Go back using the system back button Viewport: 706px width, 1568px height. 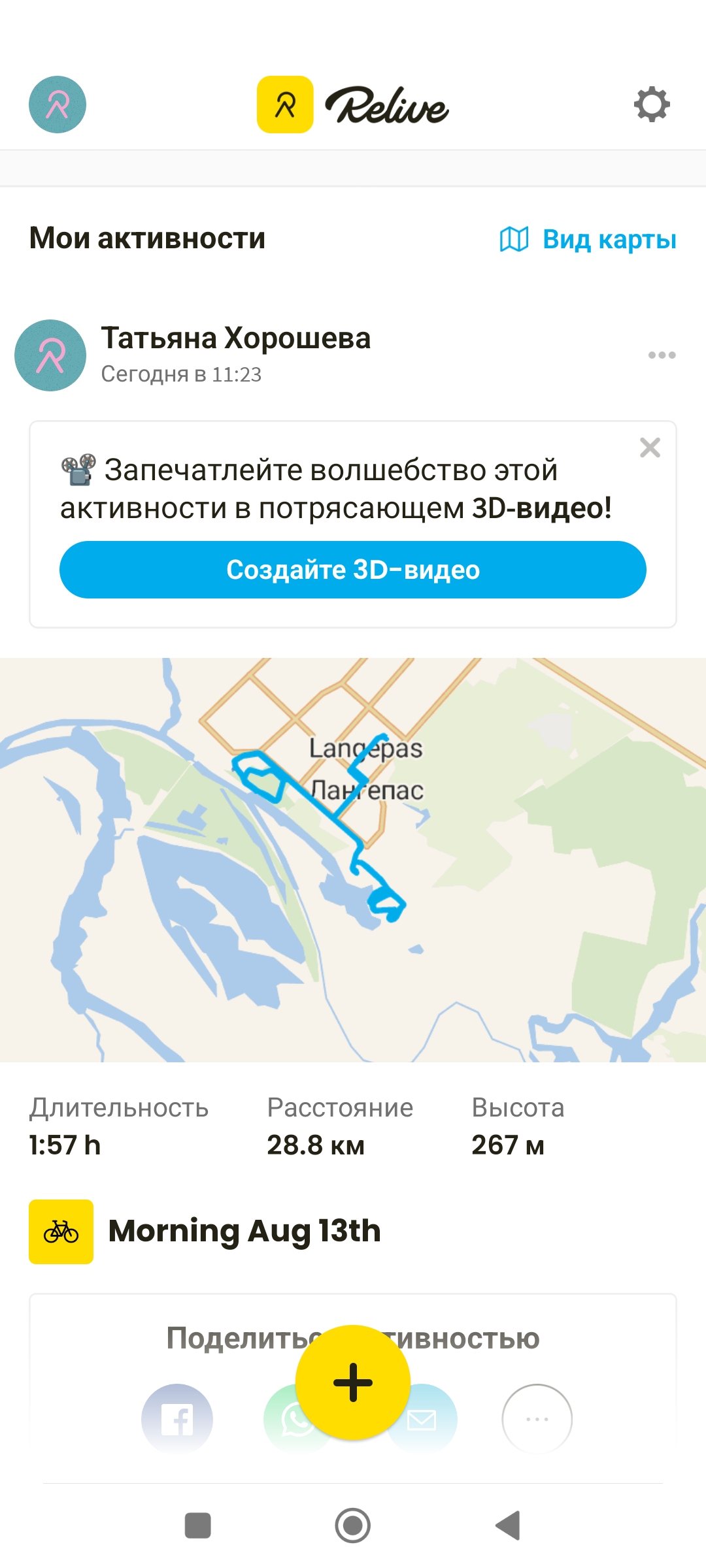(508, 1526)
